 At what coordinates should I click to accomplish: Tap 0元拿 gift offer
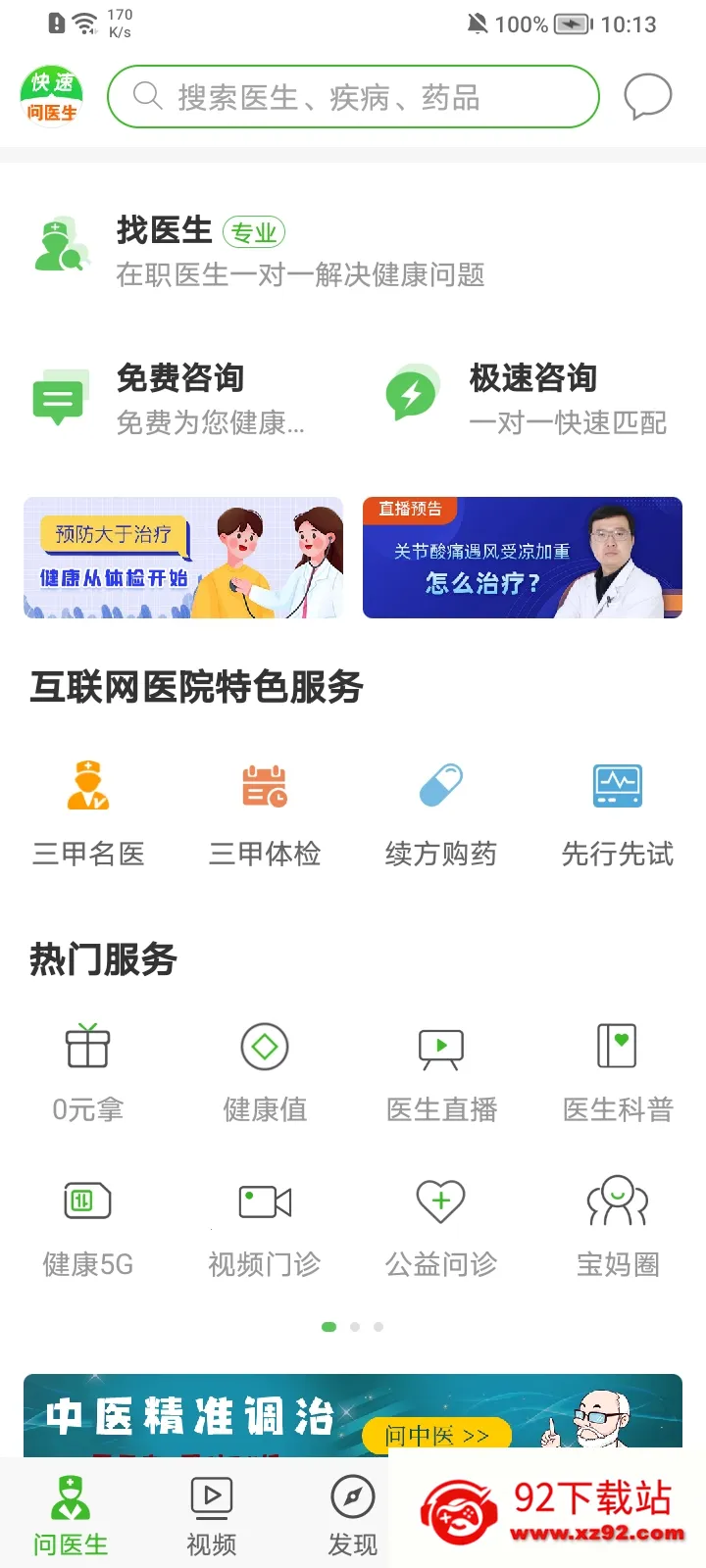click(x=88, y=1073)
